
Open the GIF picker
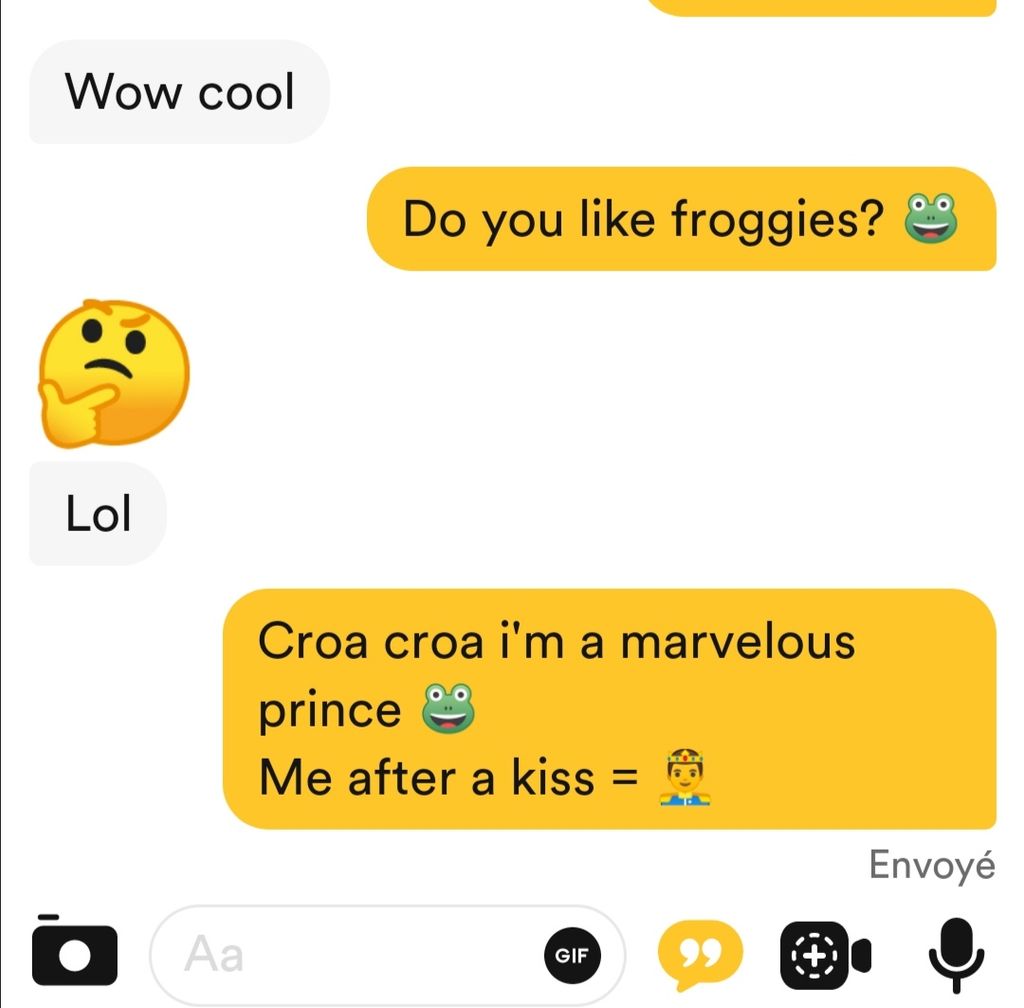[x=571, y=955]
